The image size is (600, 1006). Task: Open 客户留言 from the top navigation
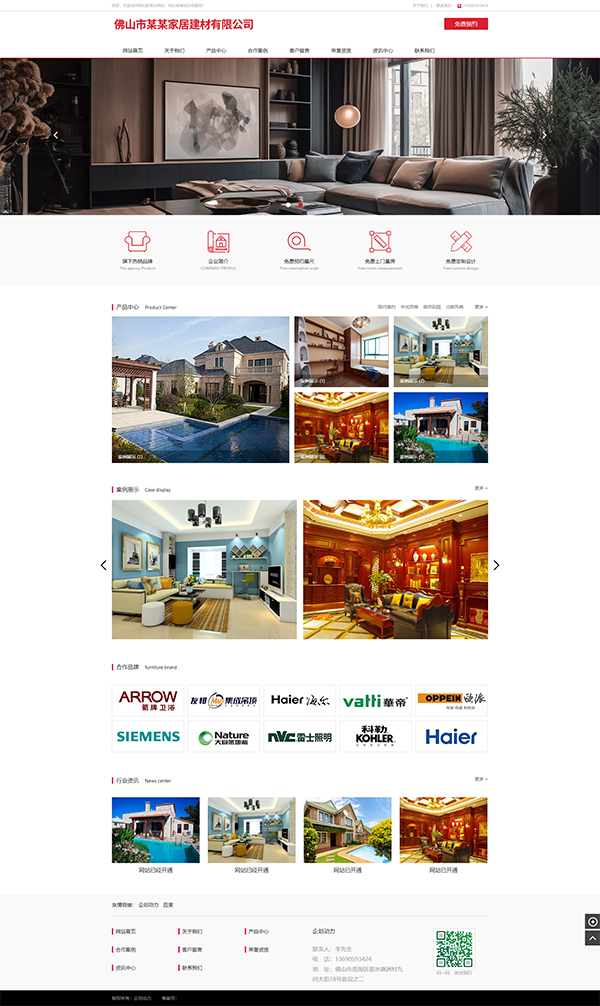300,50
